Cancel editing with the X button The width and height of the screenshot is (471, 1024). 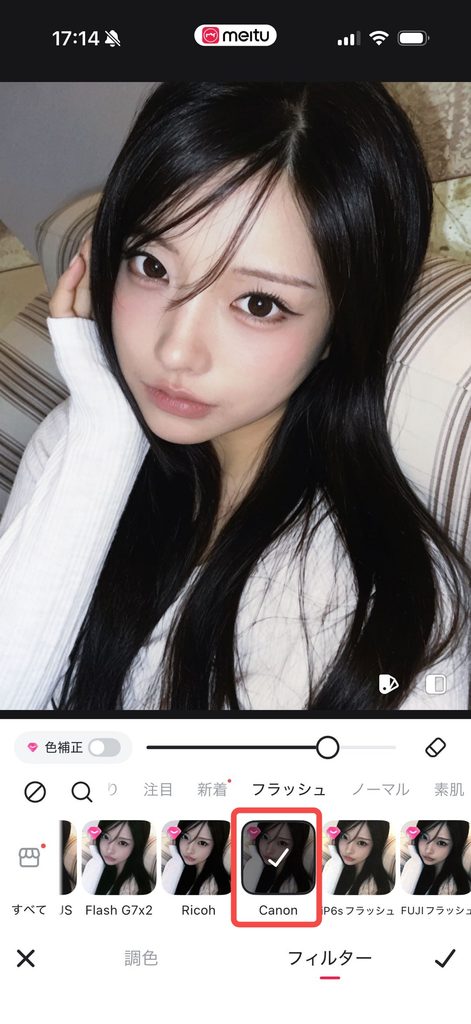pyautogui.click(x=25, y=959)
